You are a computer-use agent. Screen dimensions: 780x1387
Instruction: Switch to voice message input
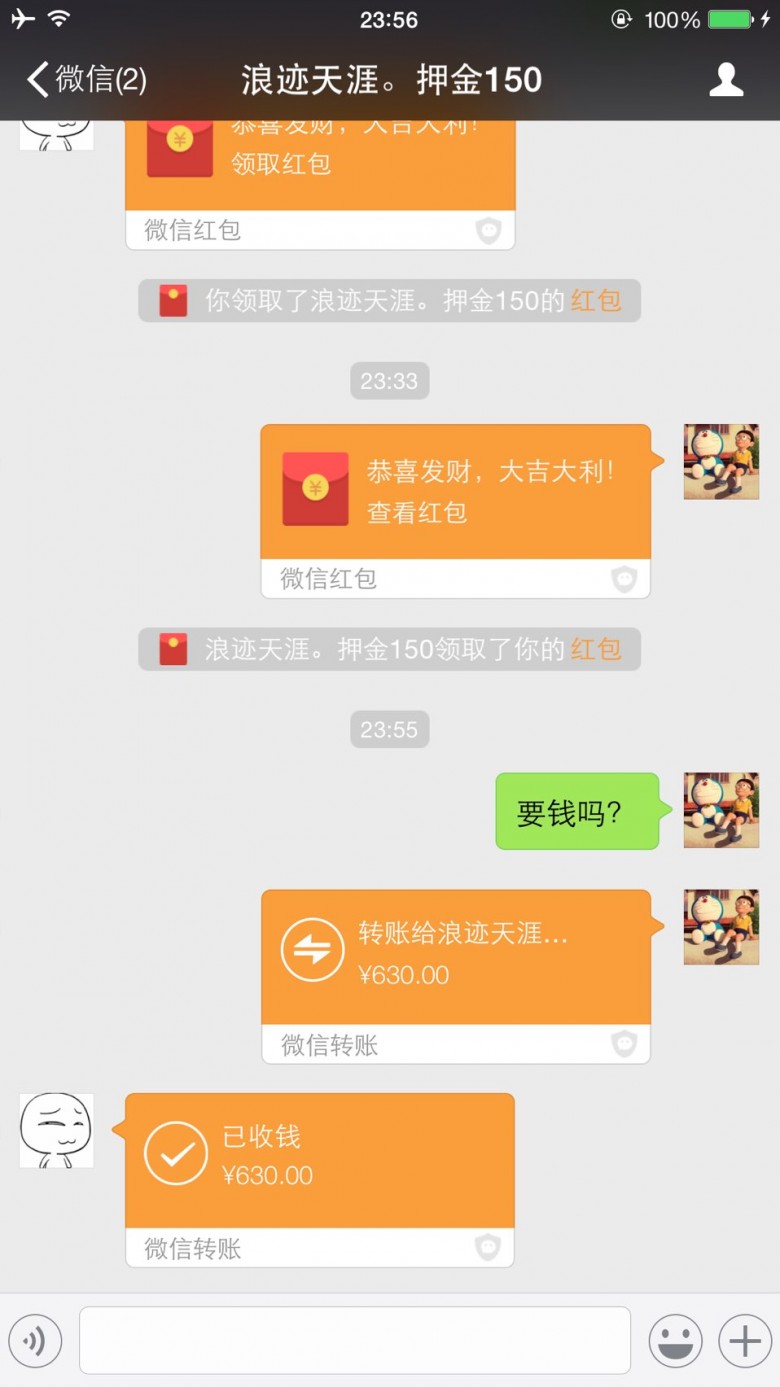point(36,1341)
